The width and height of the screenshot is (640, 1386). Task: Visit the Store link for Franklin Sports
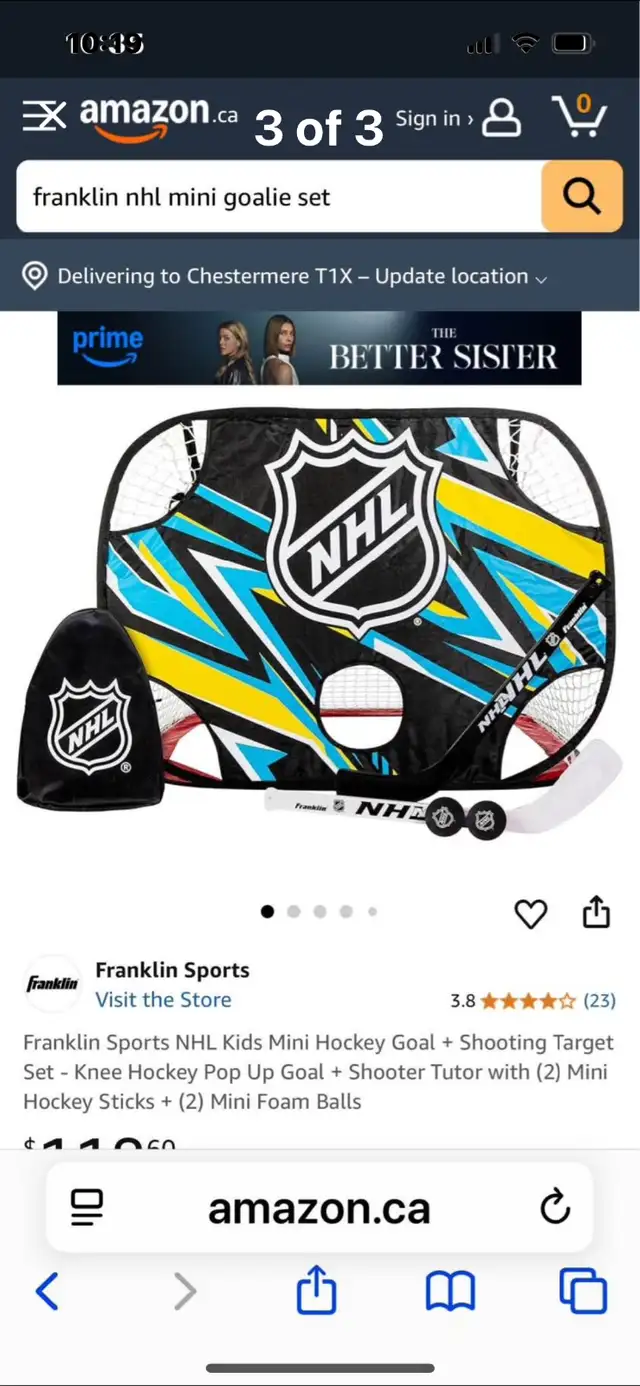pos(163,999)
